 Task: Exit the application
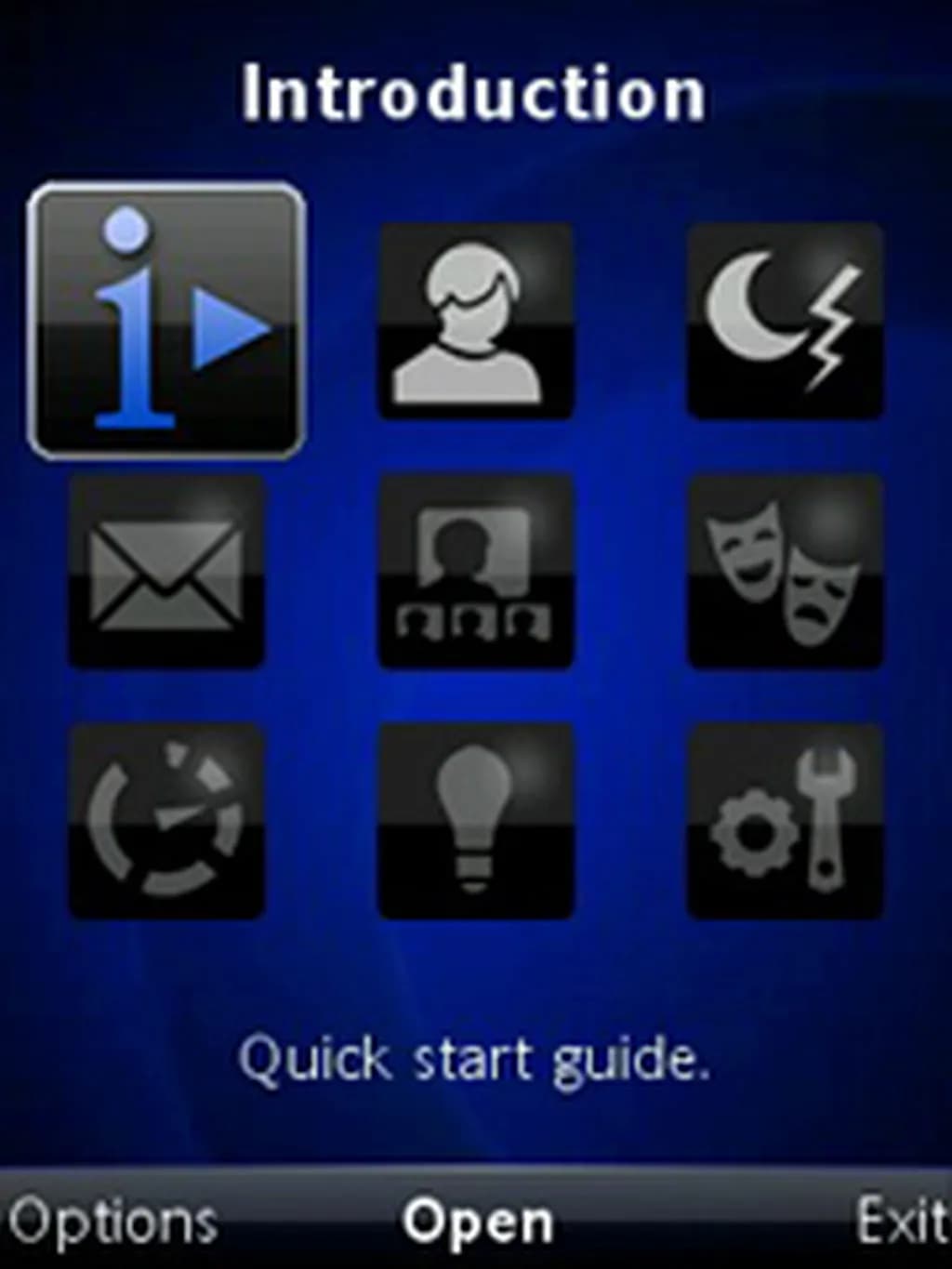pos(900,1221)
